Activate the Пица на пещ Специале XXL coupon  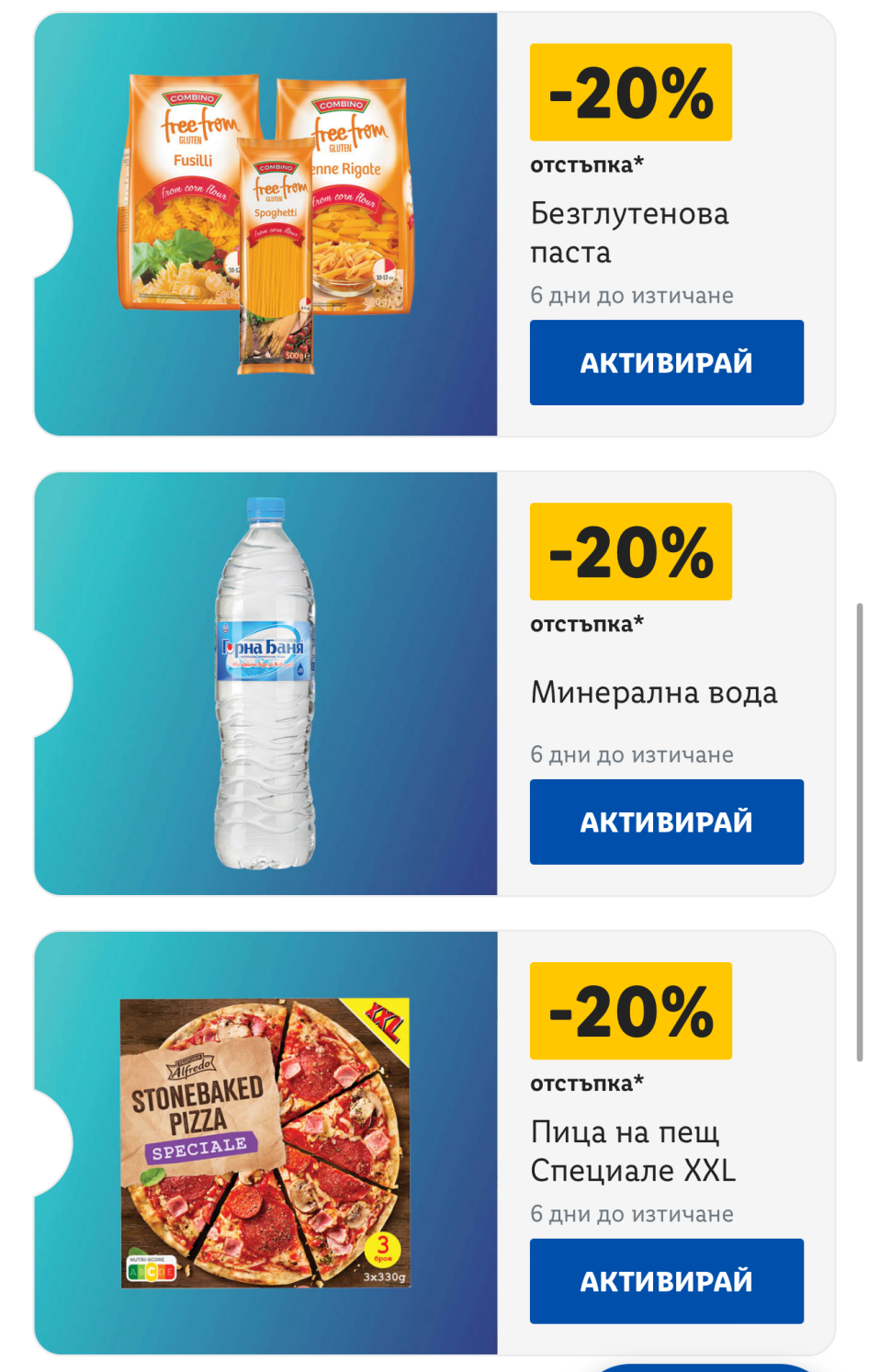[x=666, y=1281]
